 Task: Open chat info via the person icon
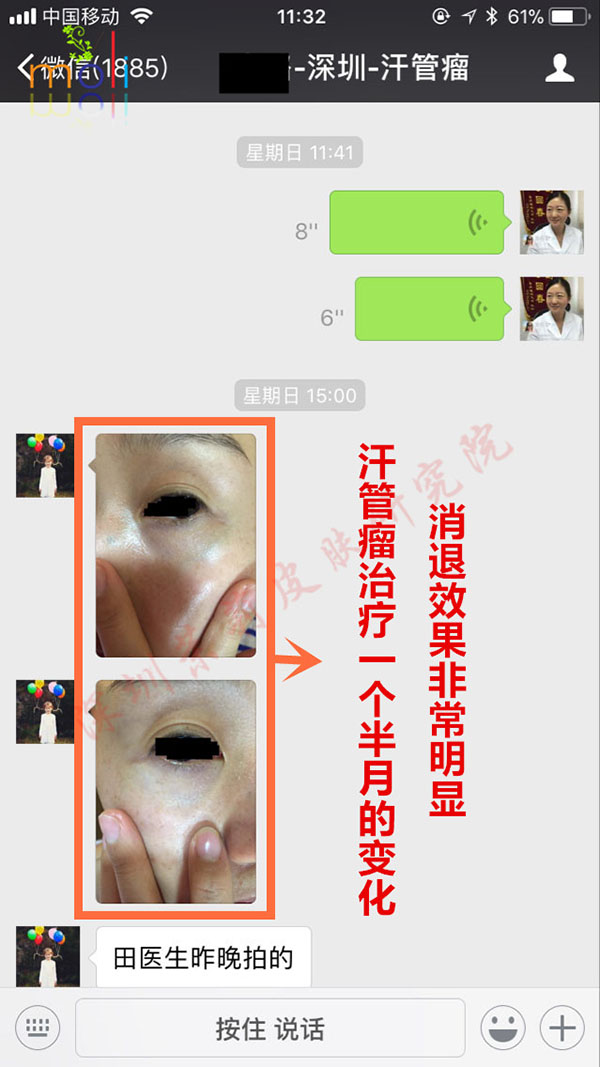tap(559, 68)
